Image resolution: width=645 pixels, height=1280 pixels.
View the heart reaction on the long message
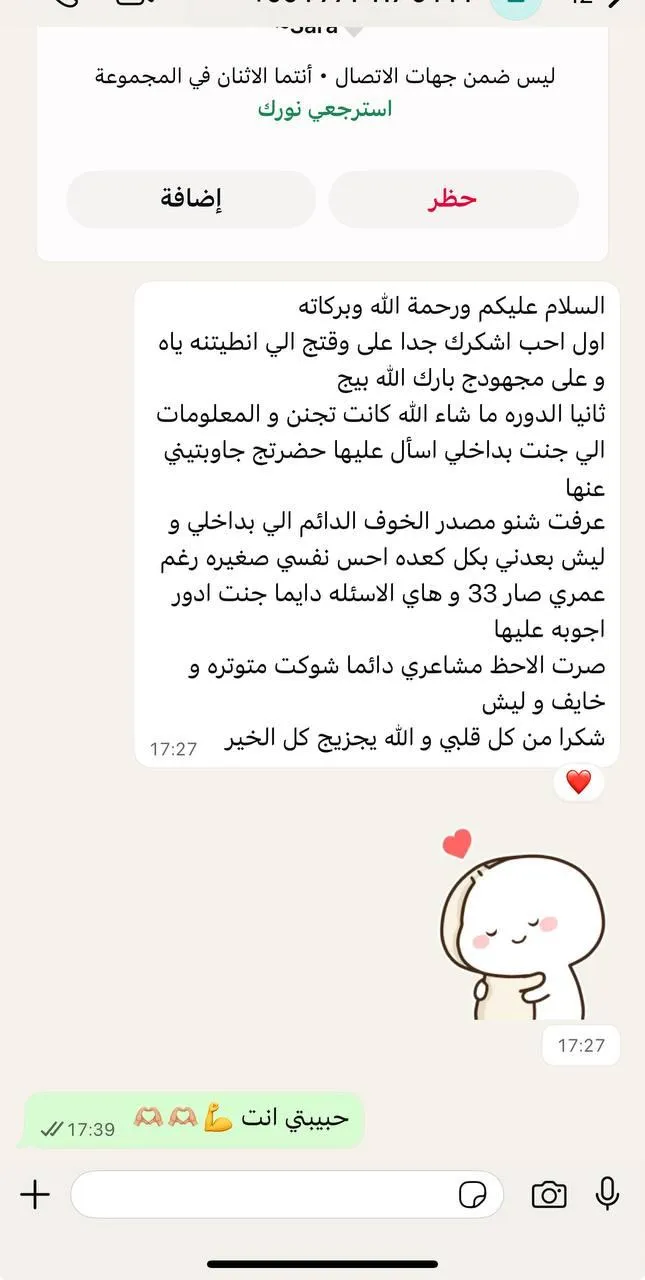578,782
